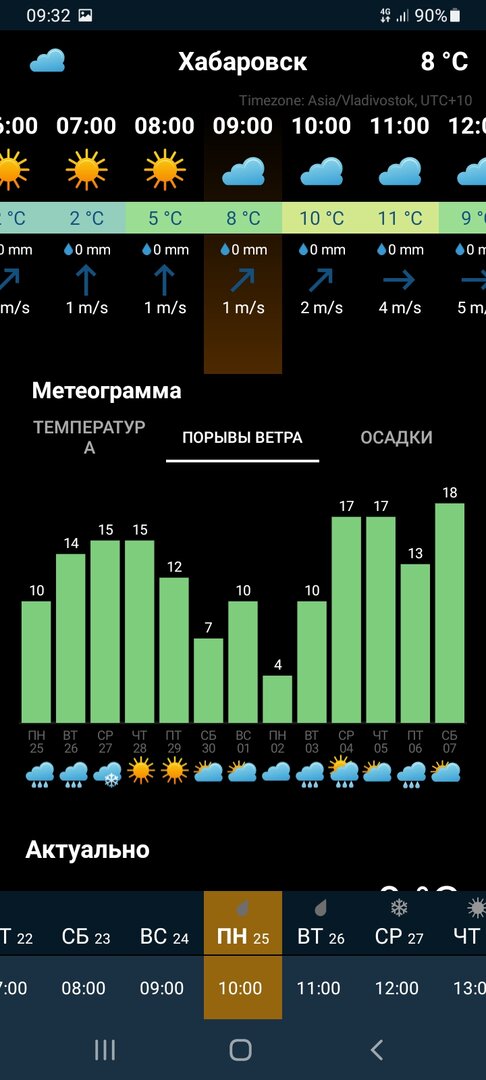Screen dimensions: 486x1080
Task: Set time to 09:00 in bottom time strip
Action: 162,988
